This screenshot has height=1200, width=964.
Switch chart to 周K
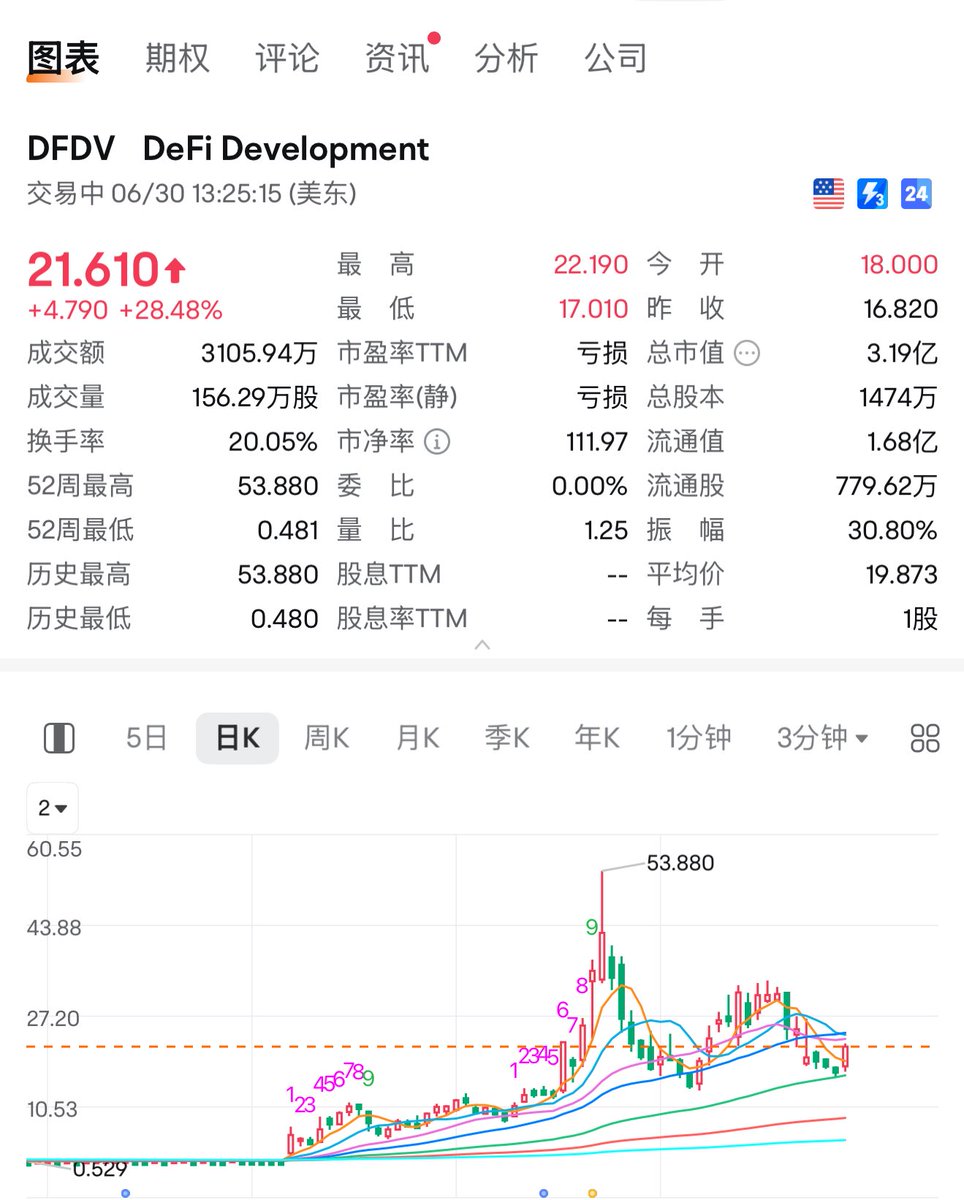(x=326, y=739)
